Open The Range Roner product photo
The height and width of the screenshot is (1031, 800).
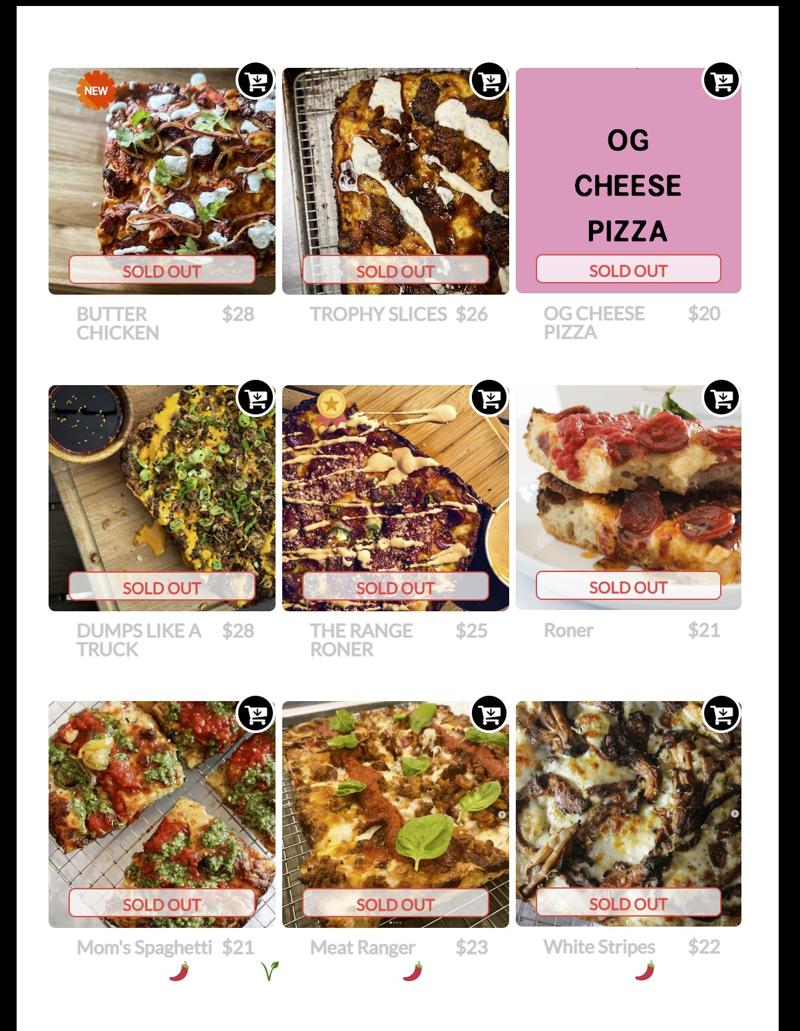[394, 490]
